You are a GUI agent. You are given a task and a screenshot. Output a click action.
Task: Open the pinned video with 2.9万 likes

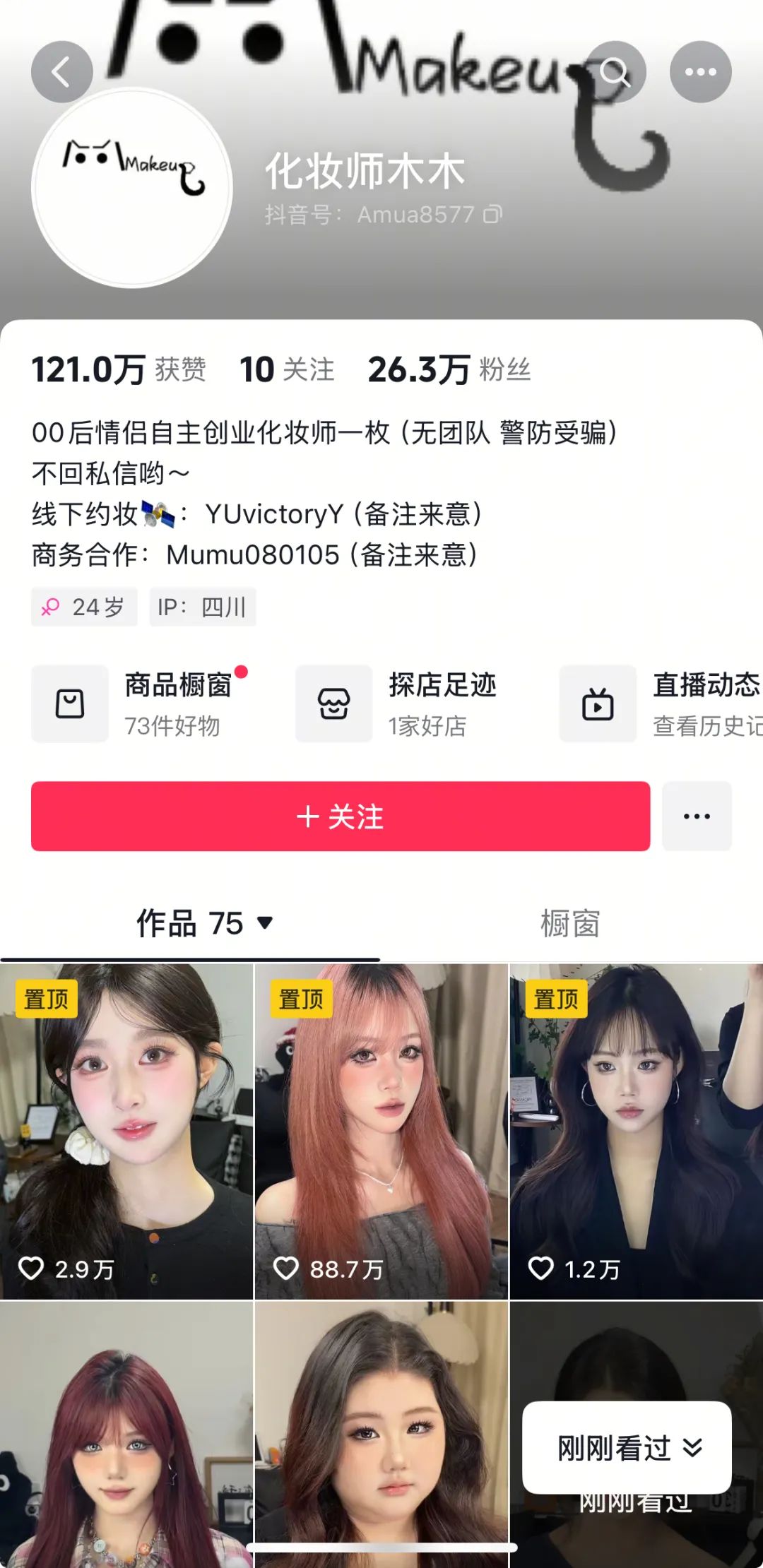[126, 1130]
